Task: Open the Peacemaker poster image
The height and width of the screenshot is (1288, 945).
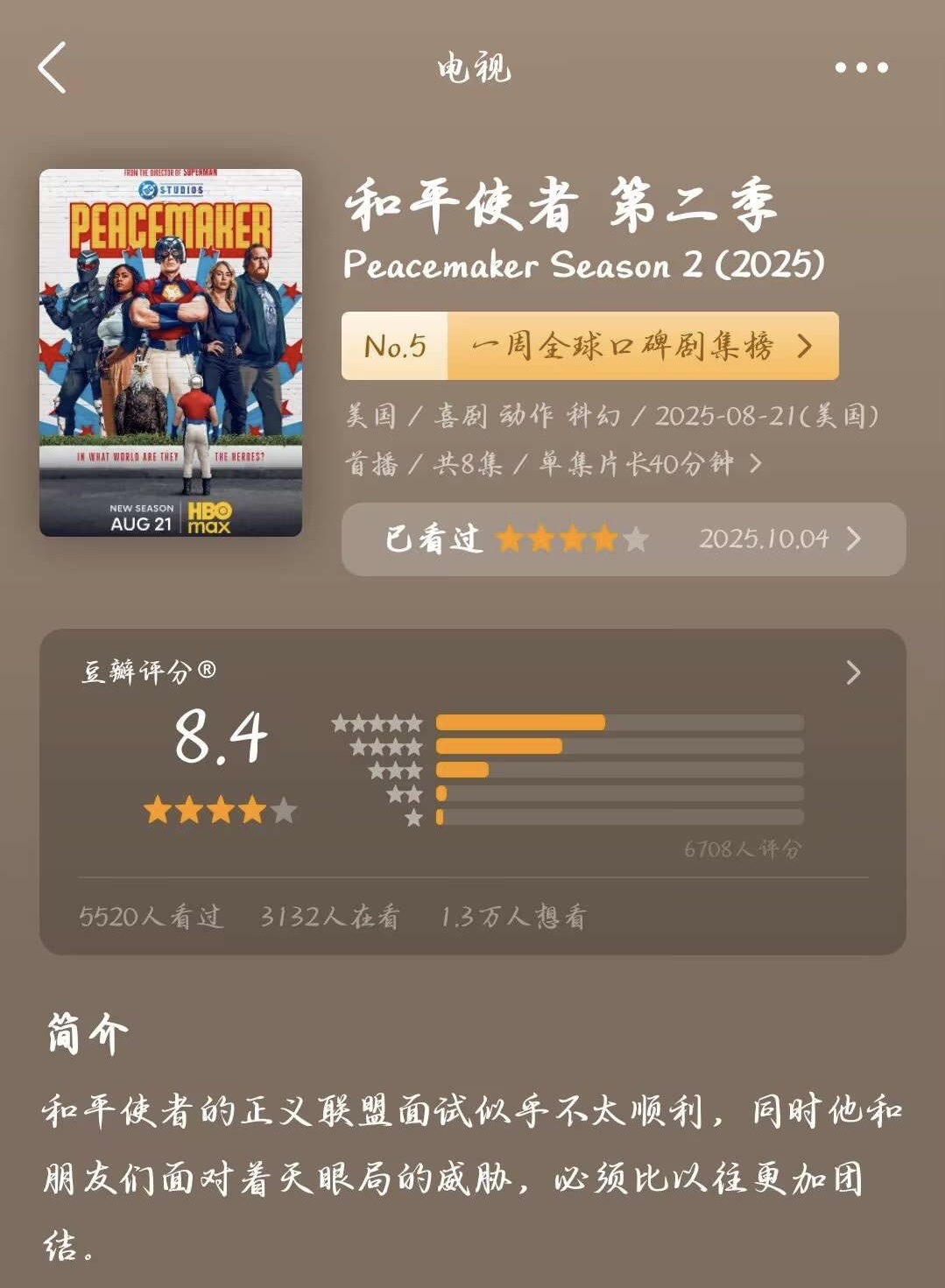Action: [171, 353]
